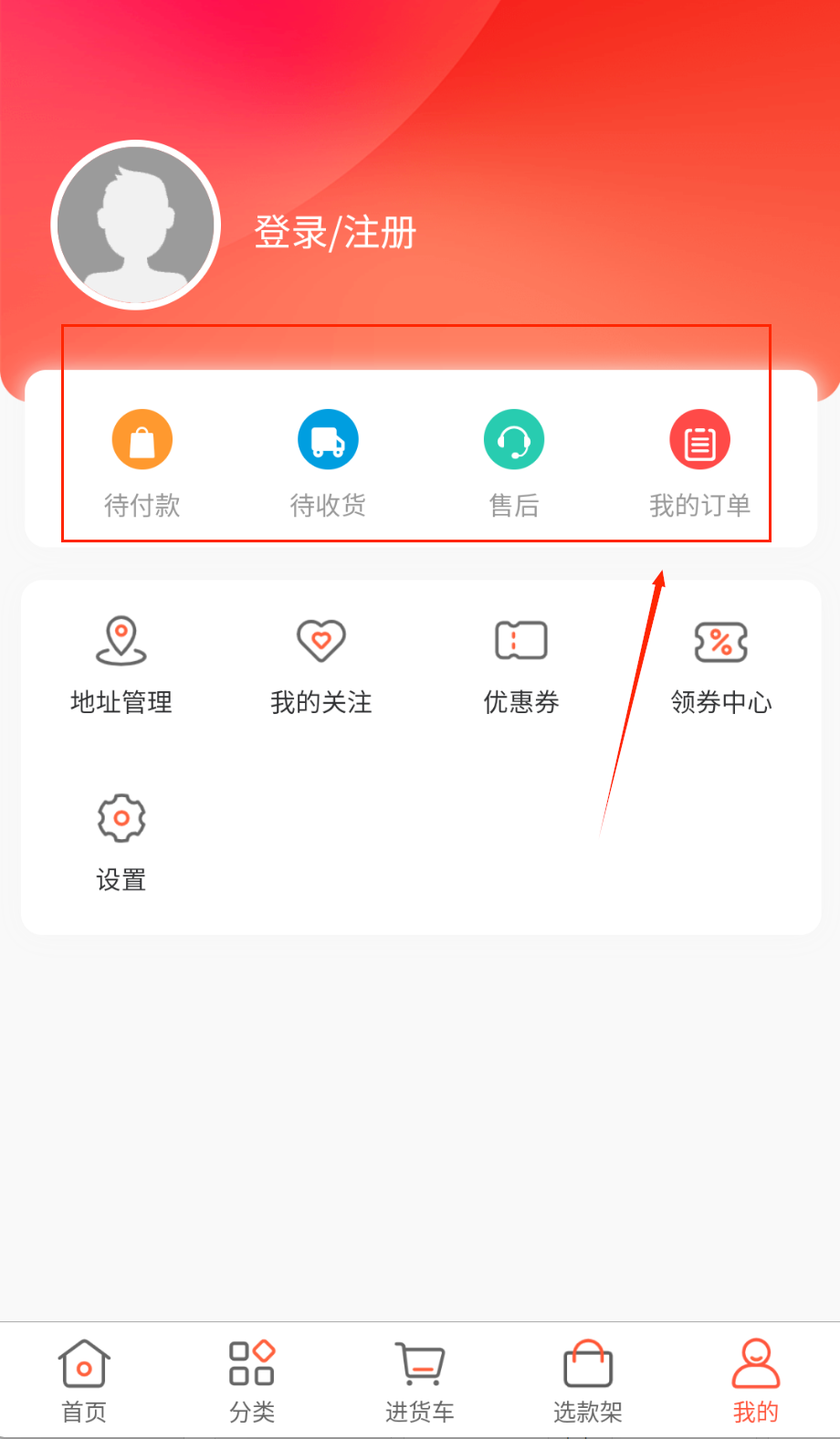This screenshot has width=840, height=1439.
Task: Switch to the 首页 home tab
Action: click(x=84, y=1381)
